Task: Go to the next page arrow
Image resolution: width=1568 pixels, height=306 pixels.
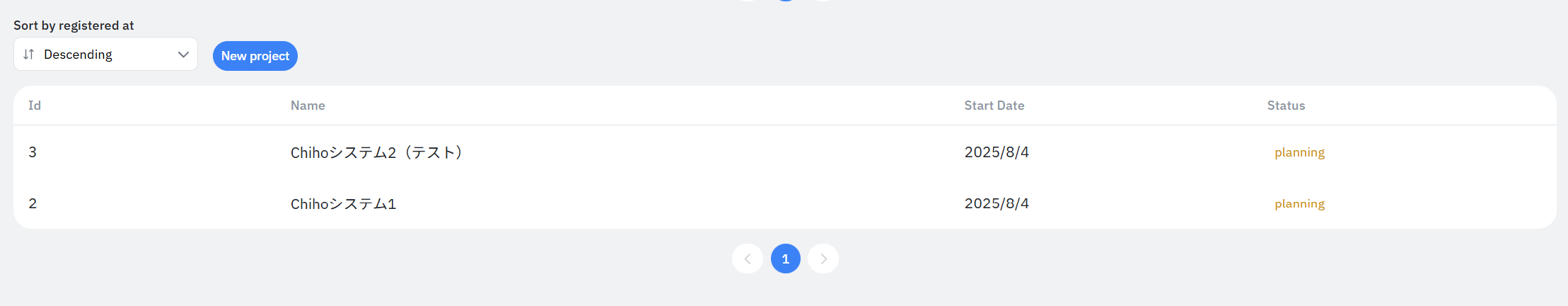Action: coord(823,259)
